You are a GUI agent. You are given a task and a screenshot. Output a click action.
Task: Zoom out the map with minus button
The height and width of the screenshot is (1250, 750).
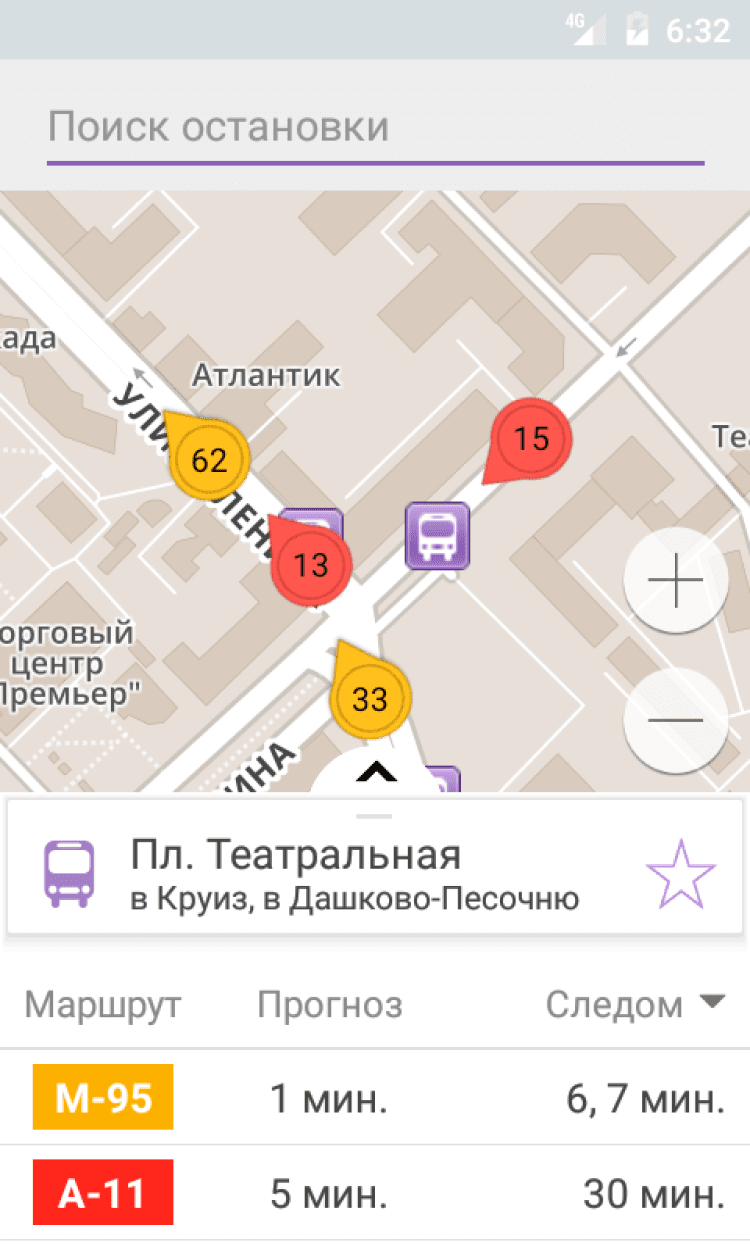(676, 720)
